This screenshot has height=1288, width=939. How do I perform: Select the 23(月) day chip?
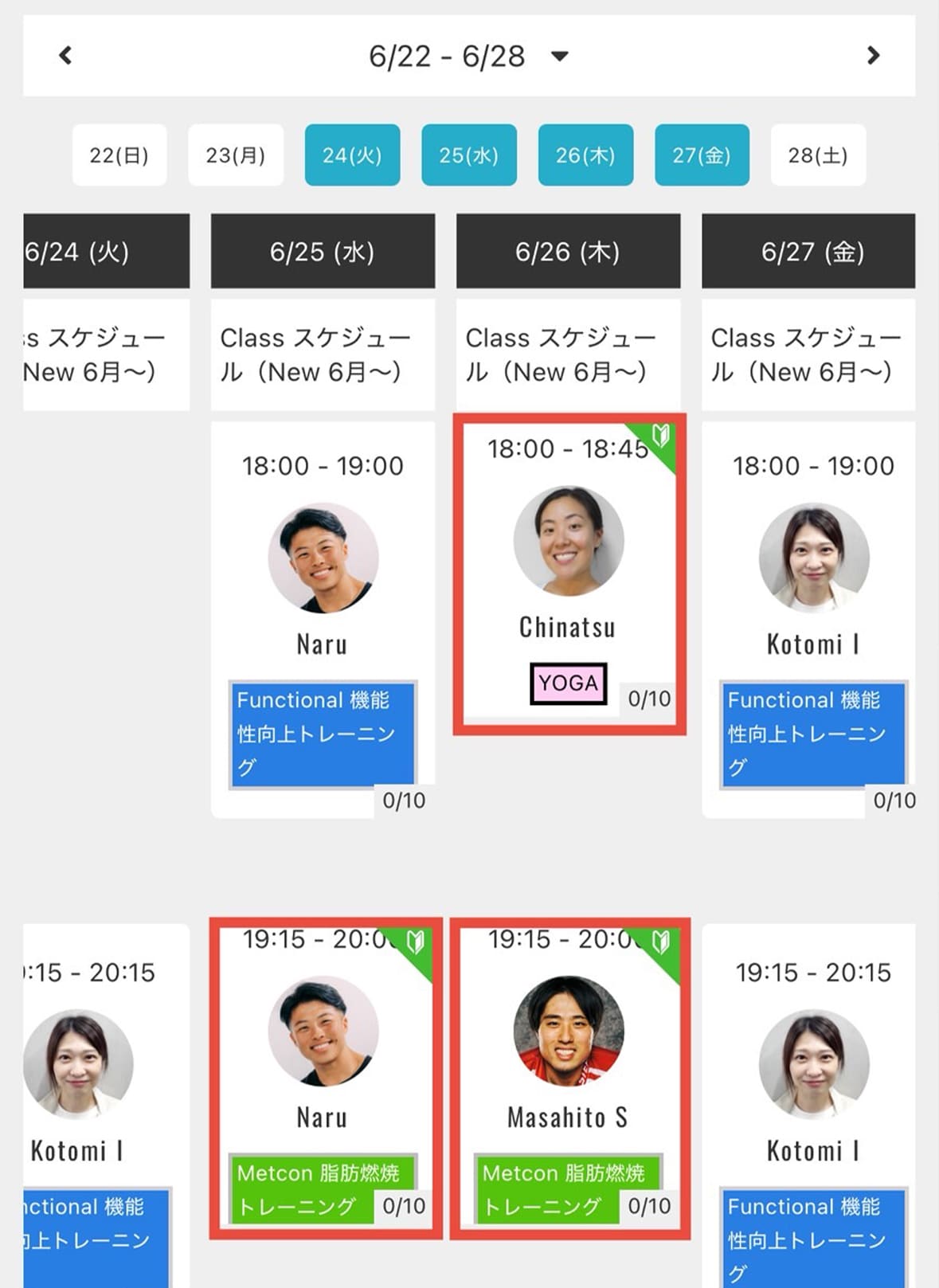coord(236,155)
